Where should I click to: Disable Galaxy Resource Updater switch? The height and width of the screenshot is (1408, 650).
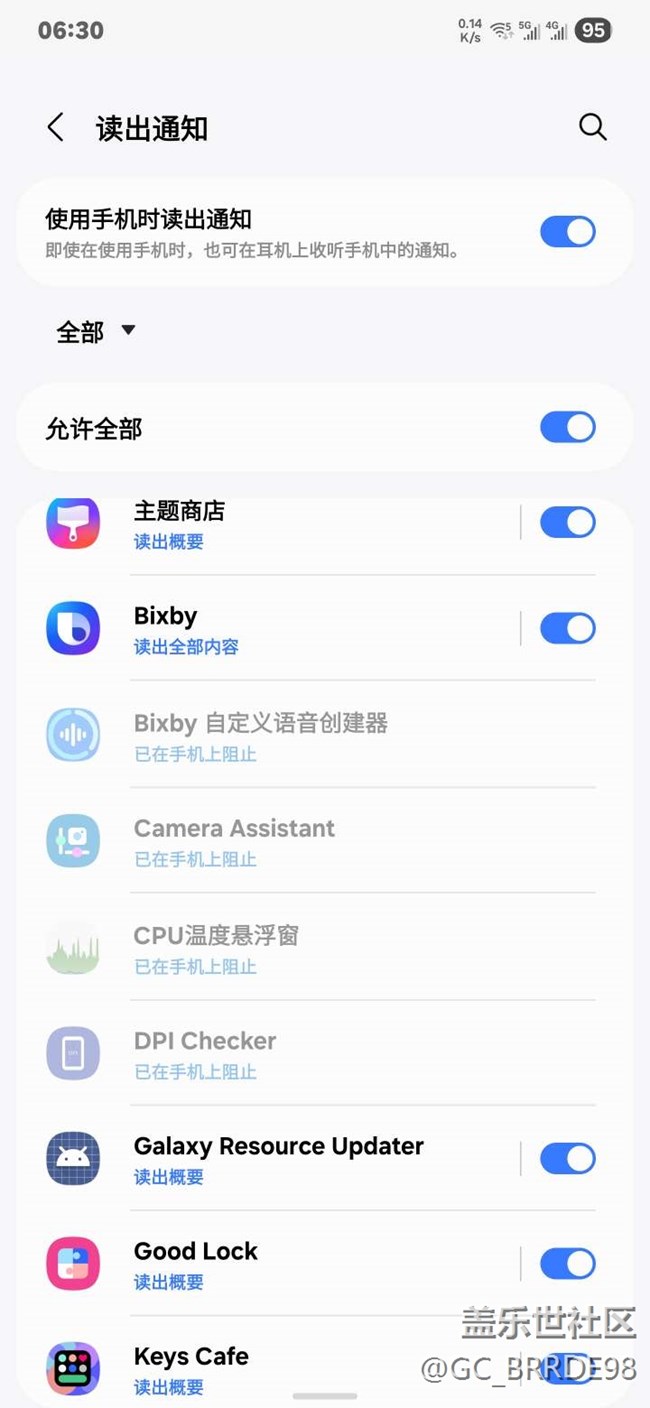567,1159
